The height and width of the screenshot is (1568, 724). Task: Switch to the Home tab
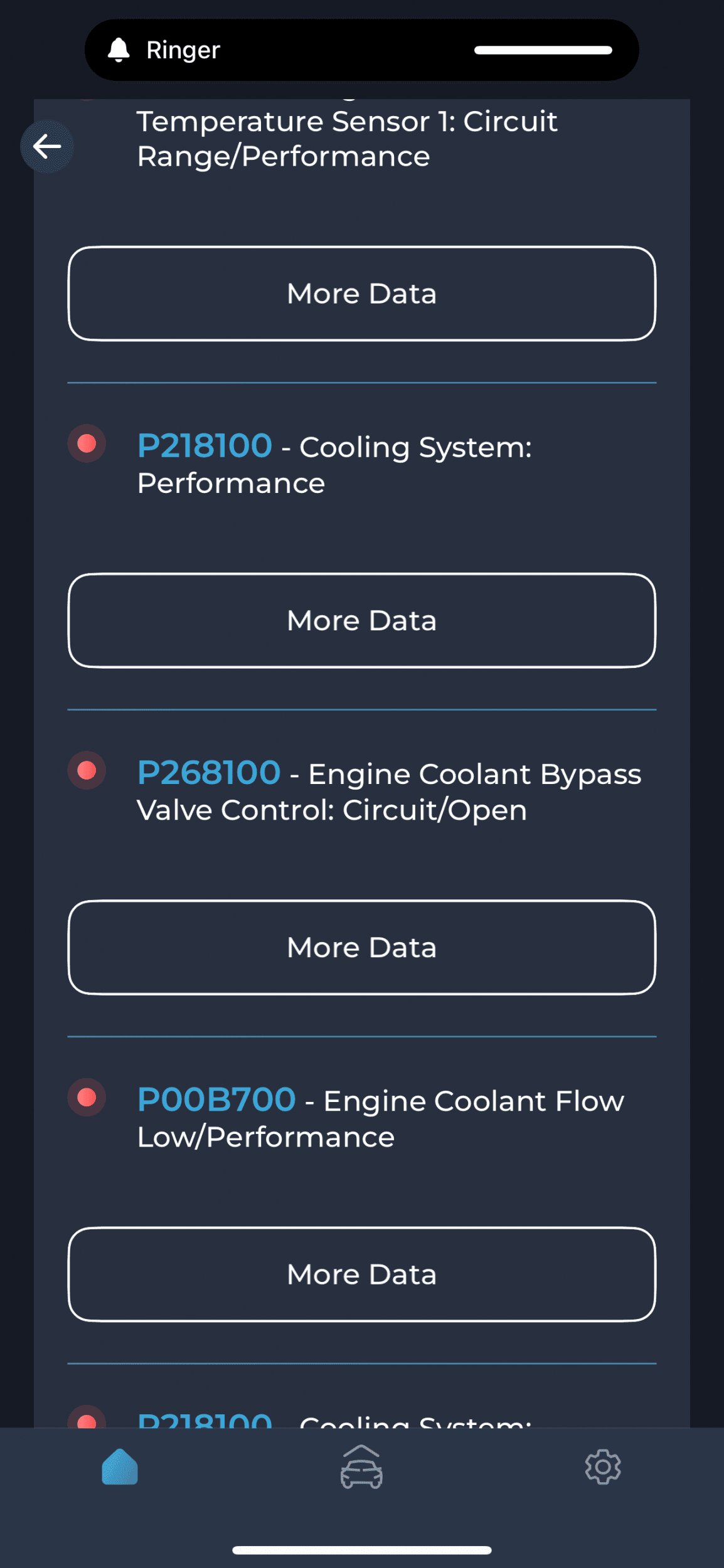pos(120,1466)
